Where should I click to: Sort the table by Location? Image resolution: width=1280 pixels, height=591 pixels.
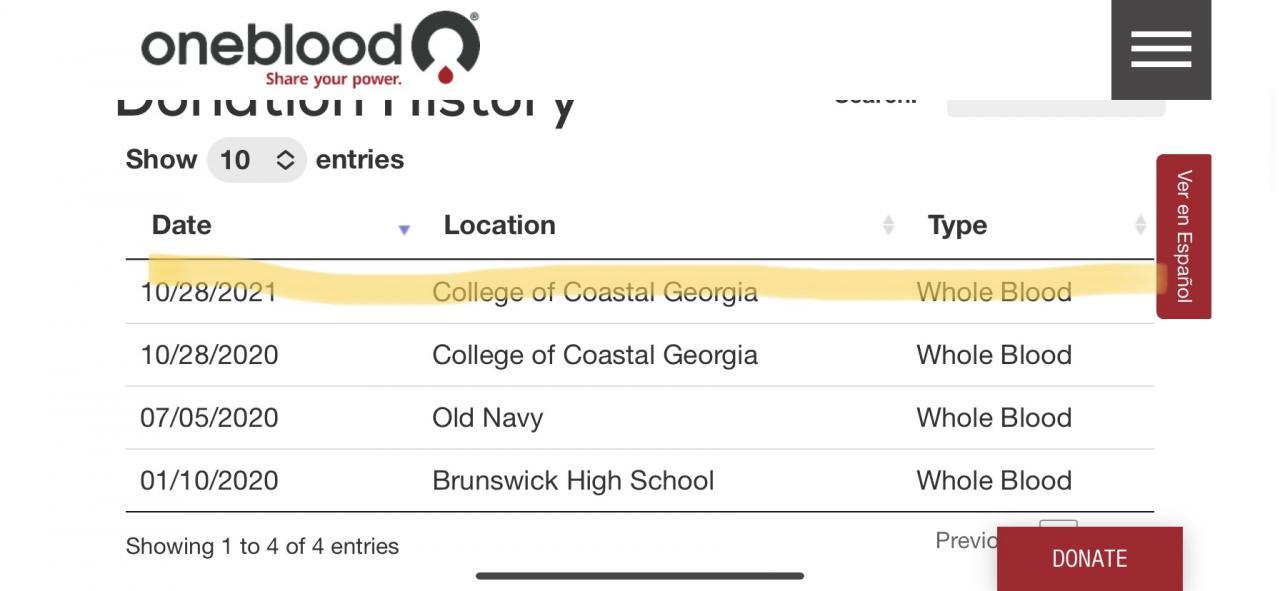(500, 225)
